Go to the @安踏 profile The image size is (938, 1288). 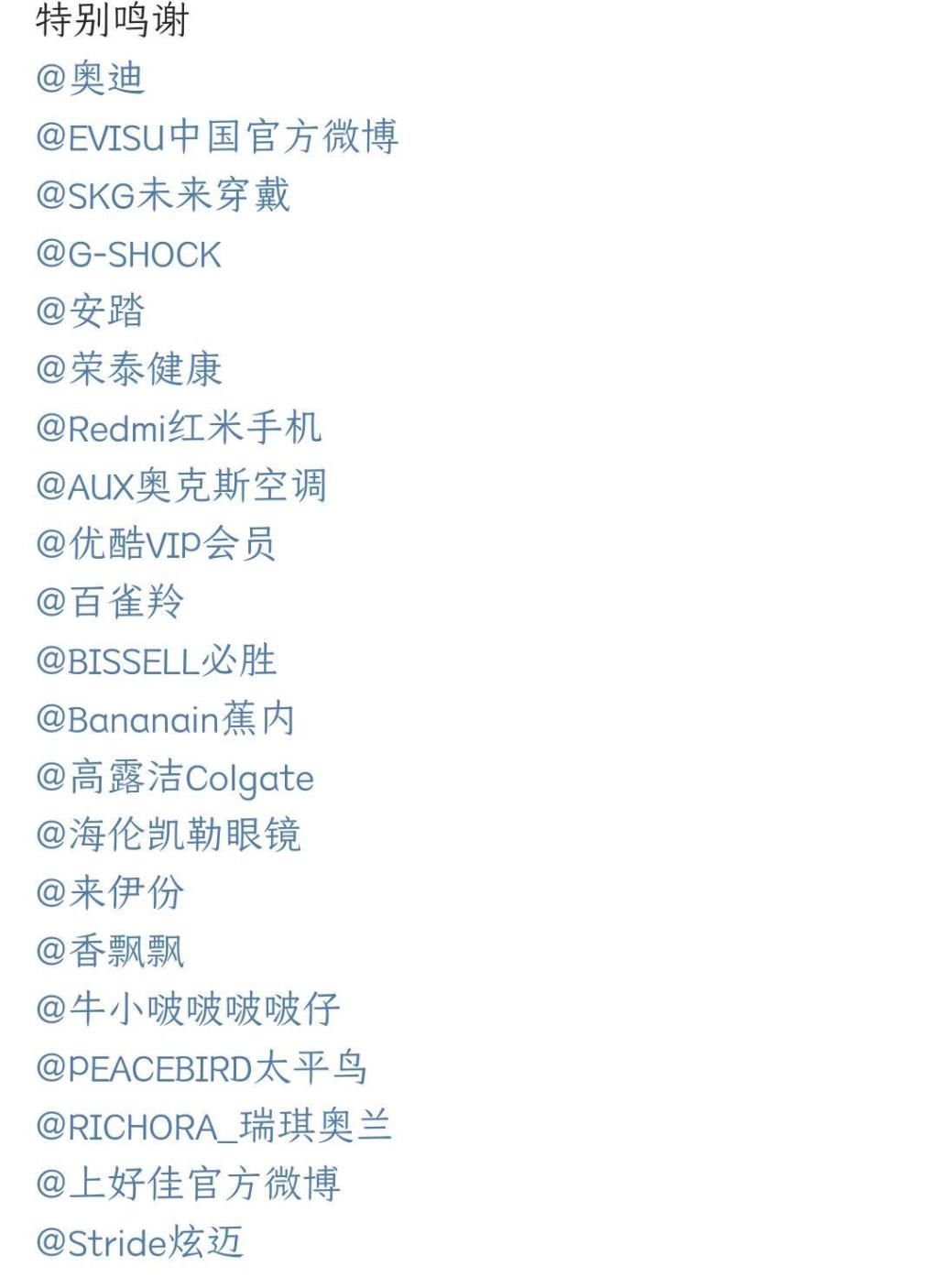(90, 311)
